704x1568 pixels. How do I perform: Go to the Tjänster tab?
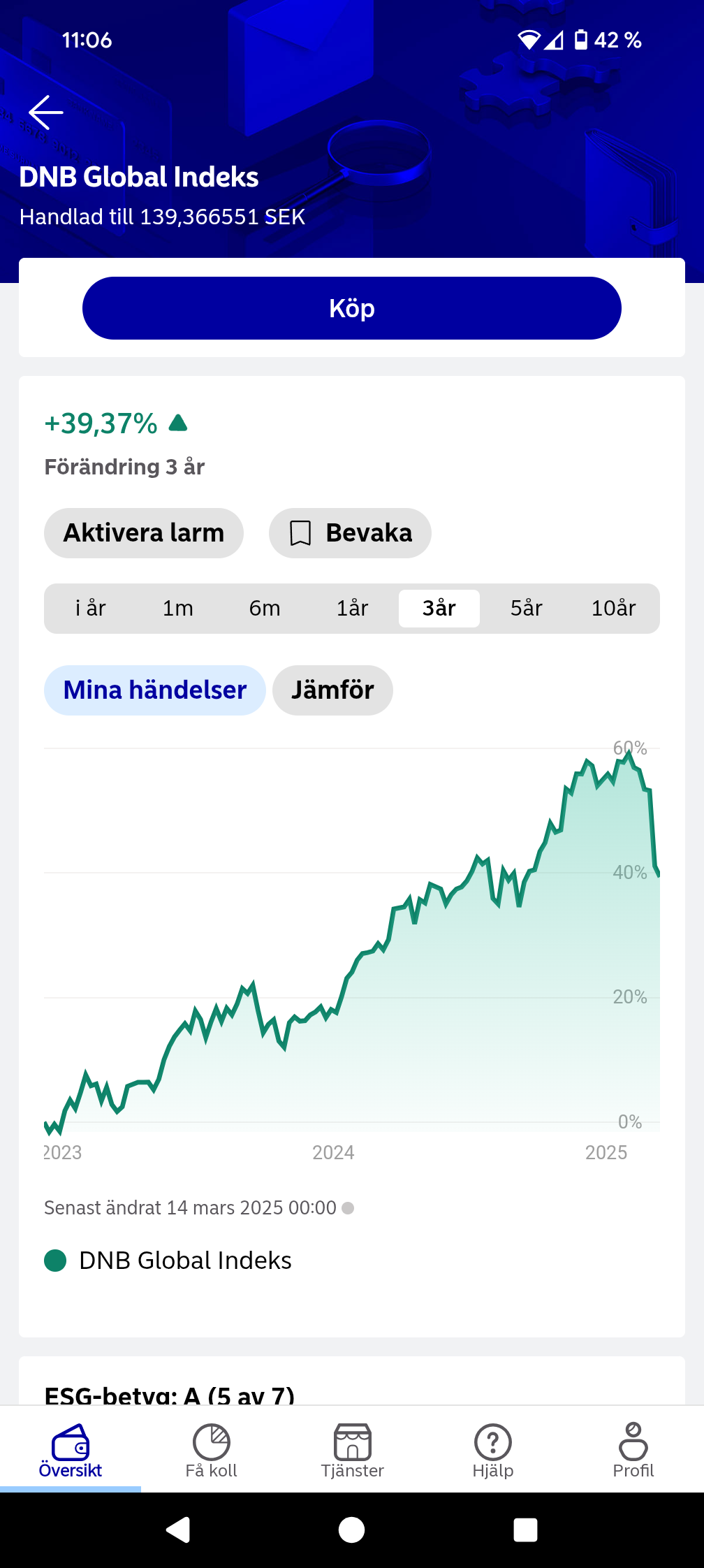[352, 1450]
